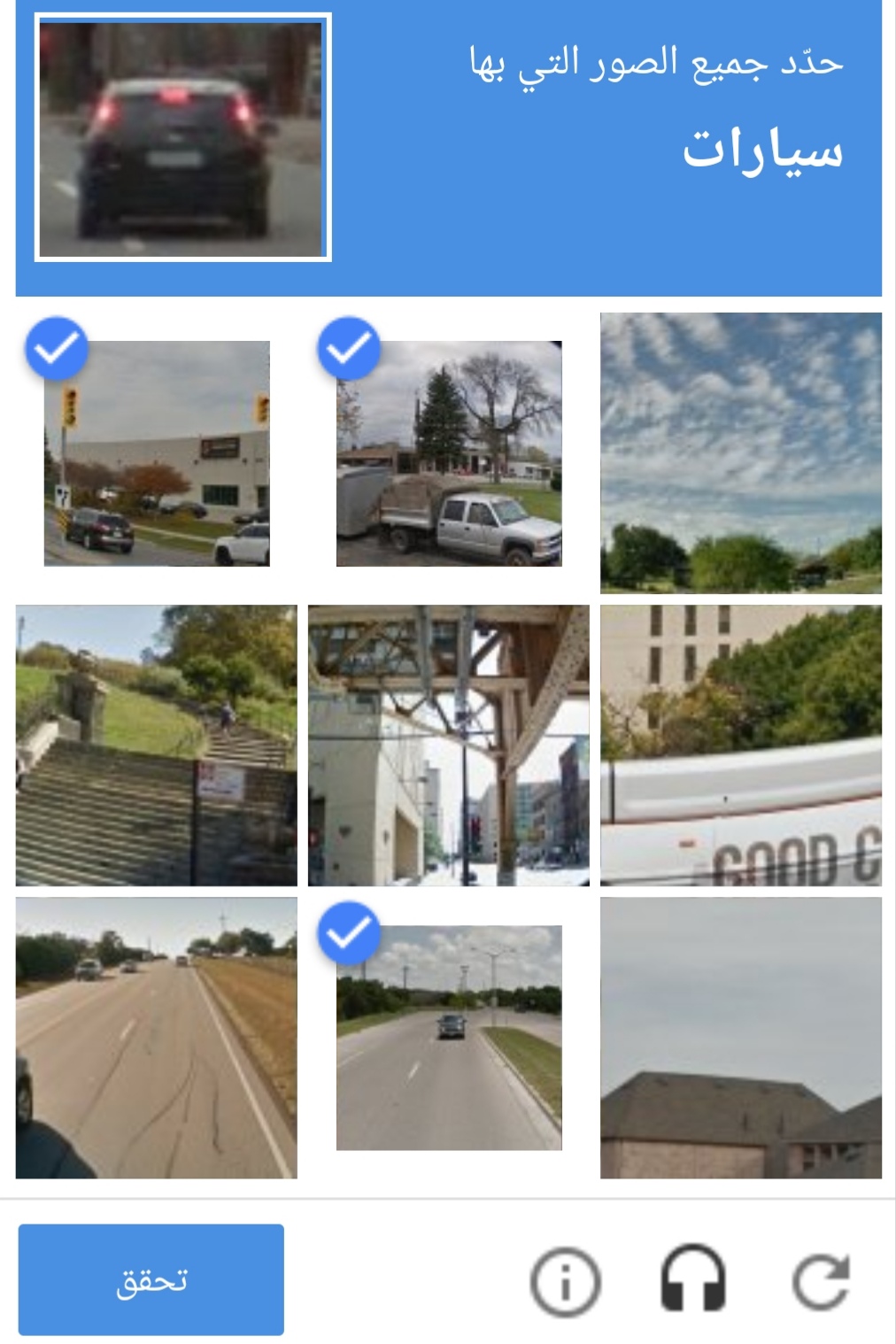This screenshot has width=896, height=1344.
Task: Select the cloudy sky tile
Action: (x=740, y=452)
